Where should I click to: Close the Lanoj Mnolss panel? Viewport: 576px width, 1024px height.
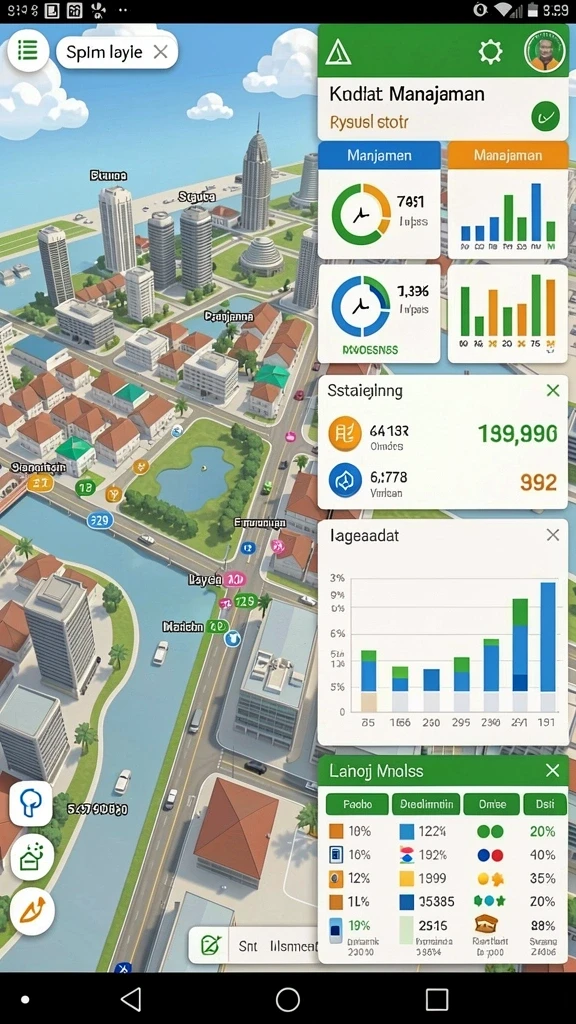pos(552,771)
